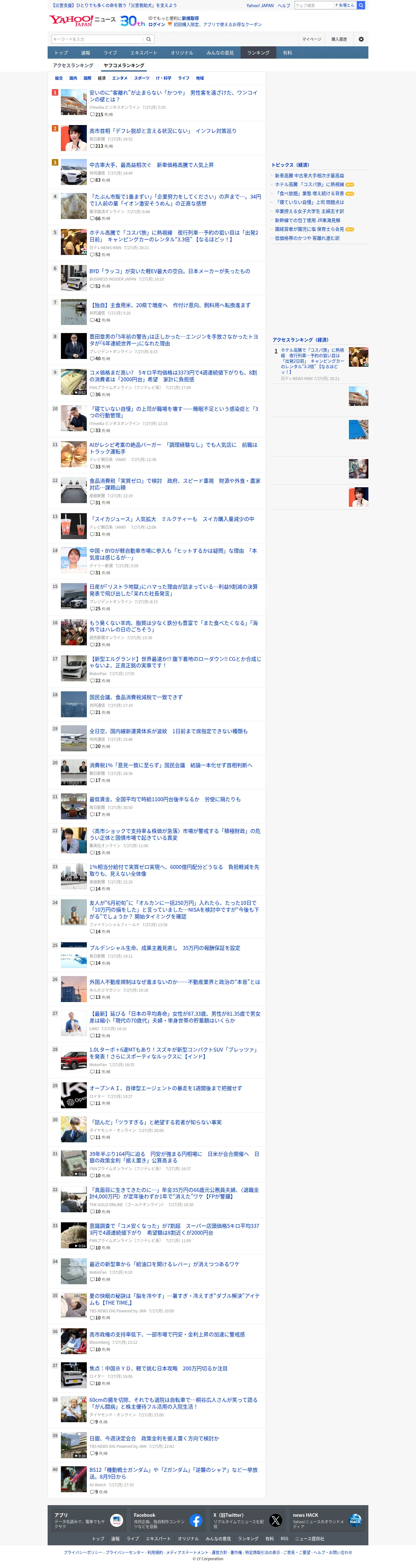Screen dimensions: 416x1568
Task: Open ログイン link in header
Action: click(156, 25)
